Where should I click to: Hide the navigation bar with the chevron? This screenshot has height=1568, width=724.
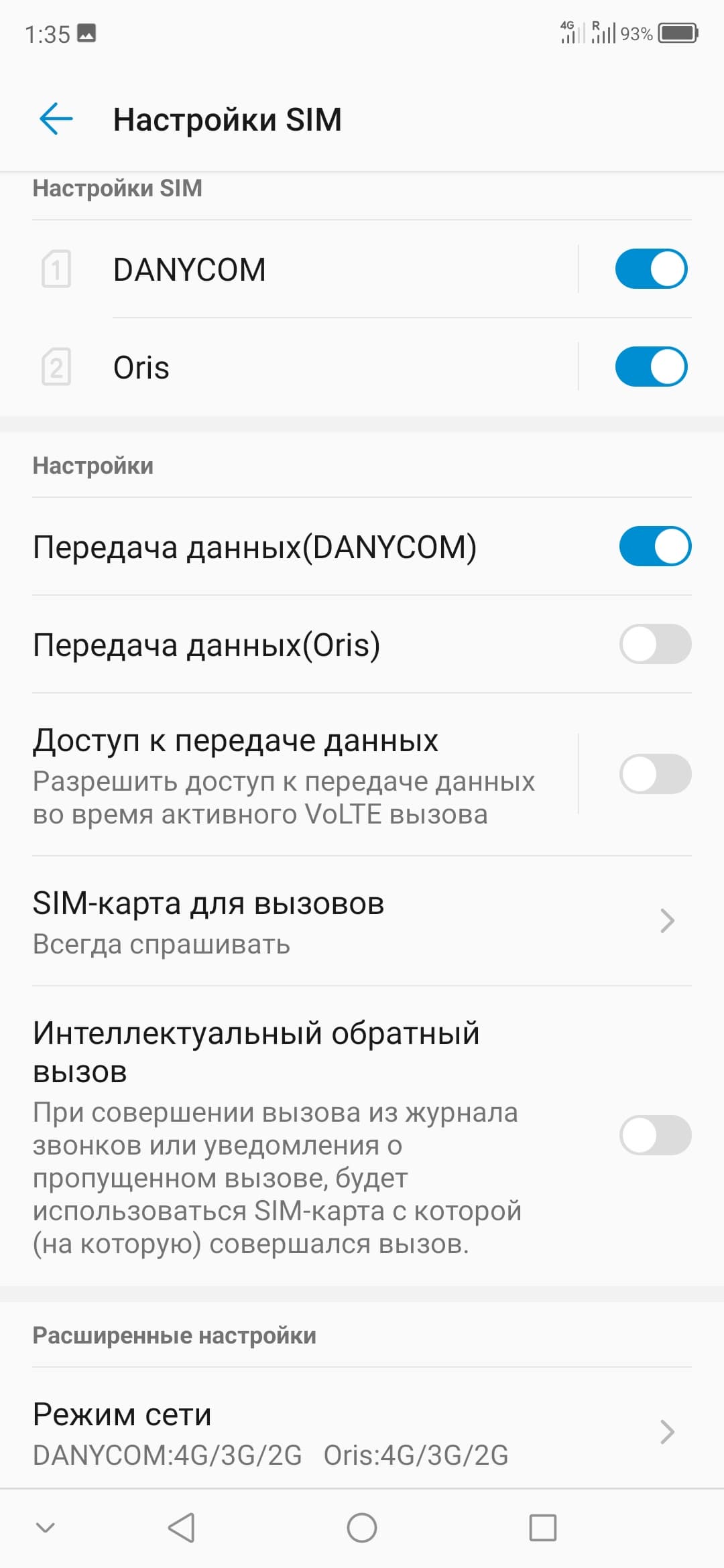pos(46,1528)
